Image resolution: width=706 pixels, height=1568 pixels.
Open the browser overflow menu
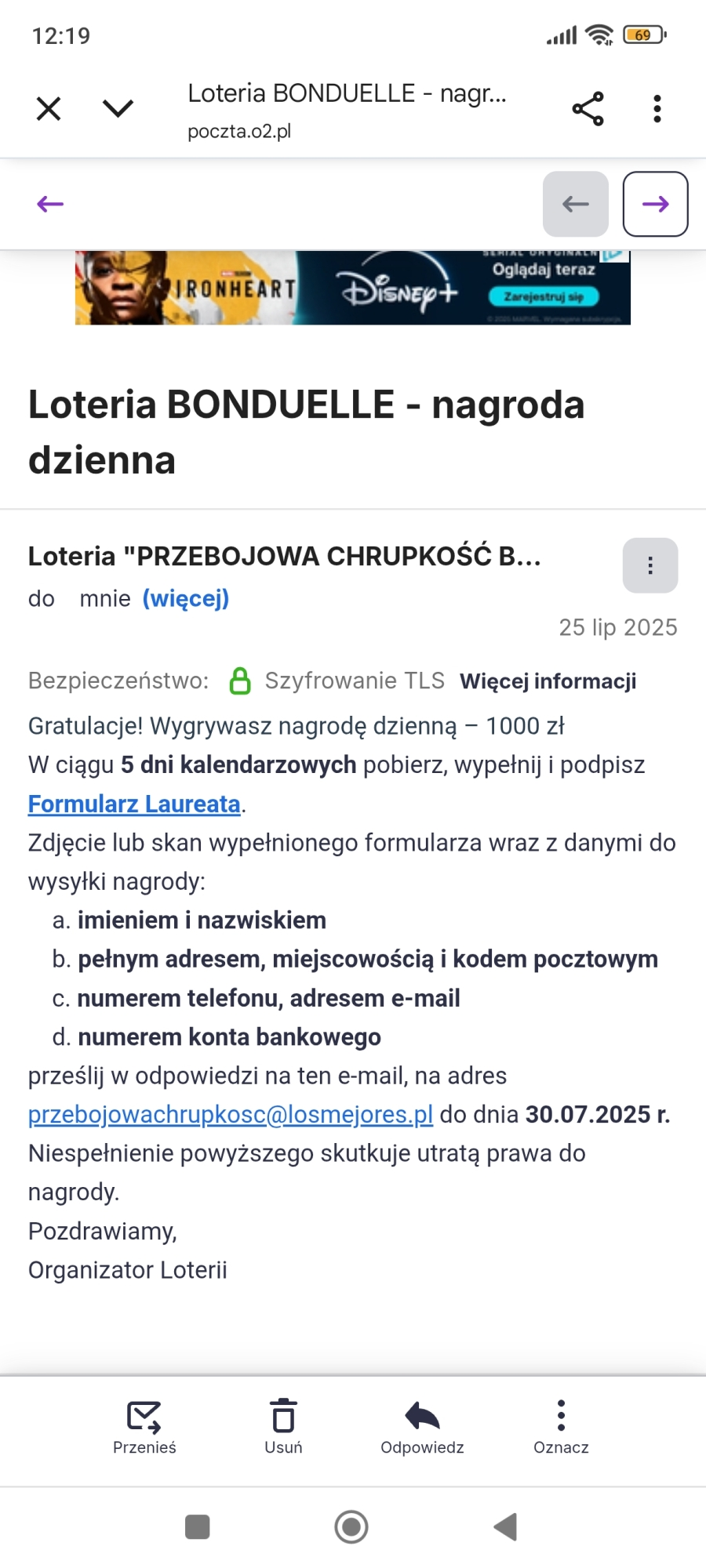click(x=657, y=109)
